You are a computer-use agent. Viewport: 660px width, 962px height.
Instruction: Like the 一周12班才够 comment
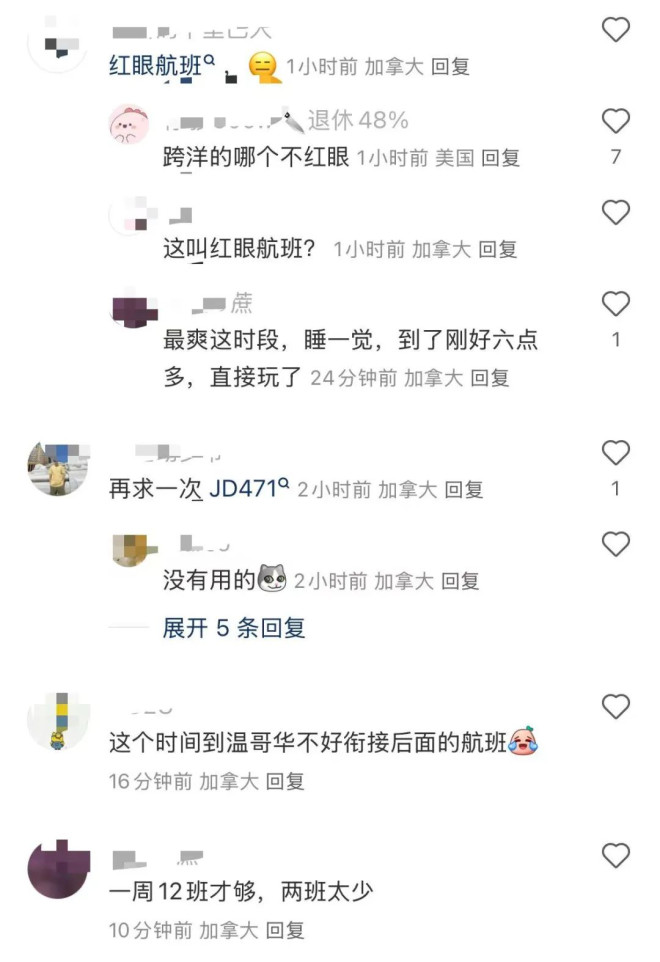[616, 856]
